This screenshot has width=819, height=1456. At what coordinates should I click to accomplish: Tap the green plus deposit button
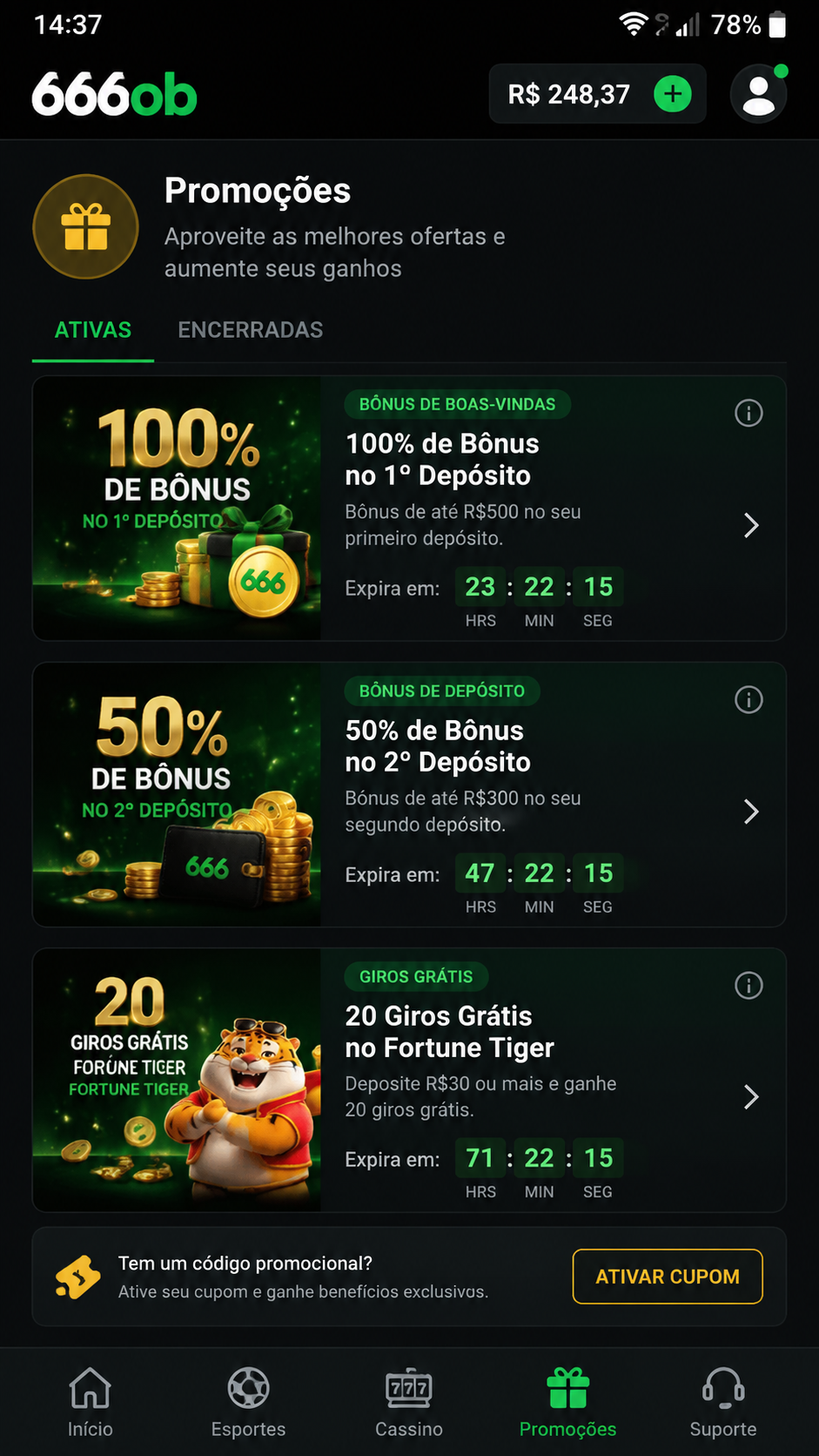pos(673,93)
